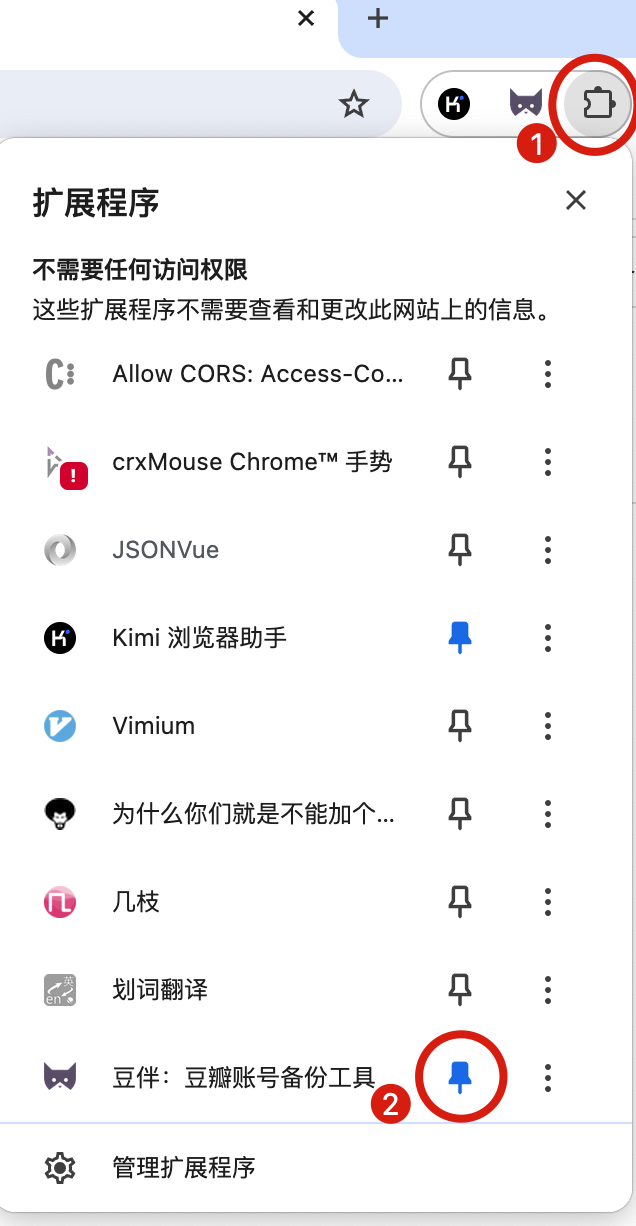
Task: Click the puzzle-piece extensions button
Action: point(597,103)
